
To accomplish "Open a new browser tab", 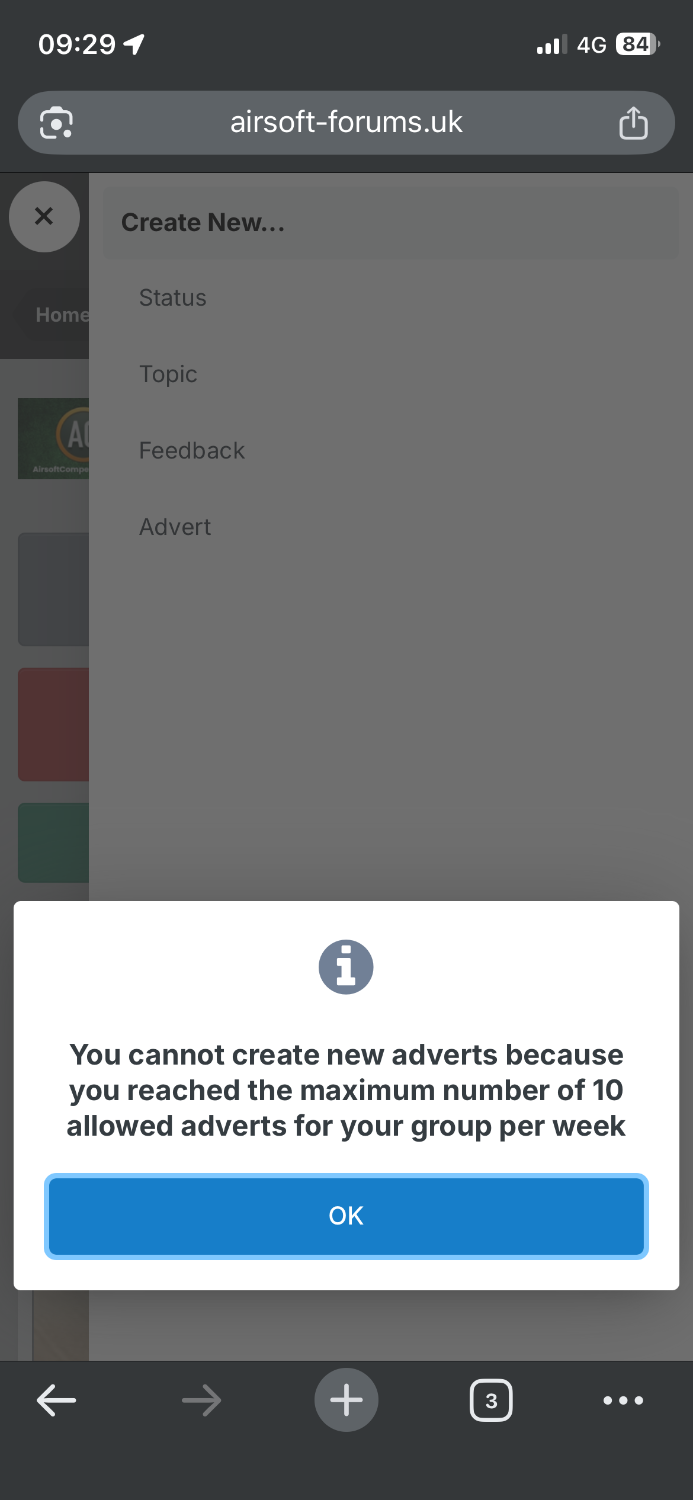I will (346, 1400).
